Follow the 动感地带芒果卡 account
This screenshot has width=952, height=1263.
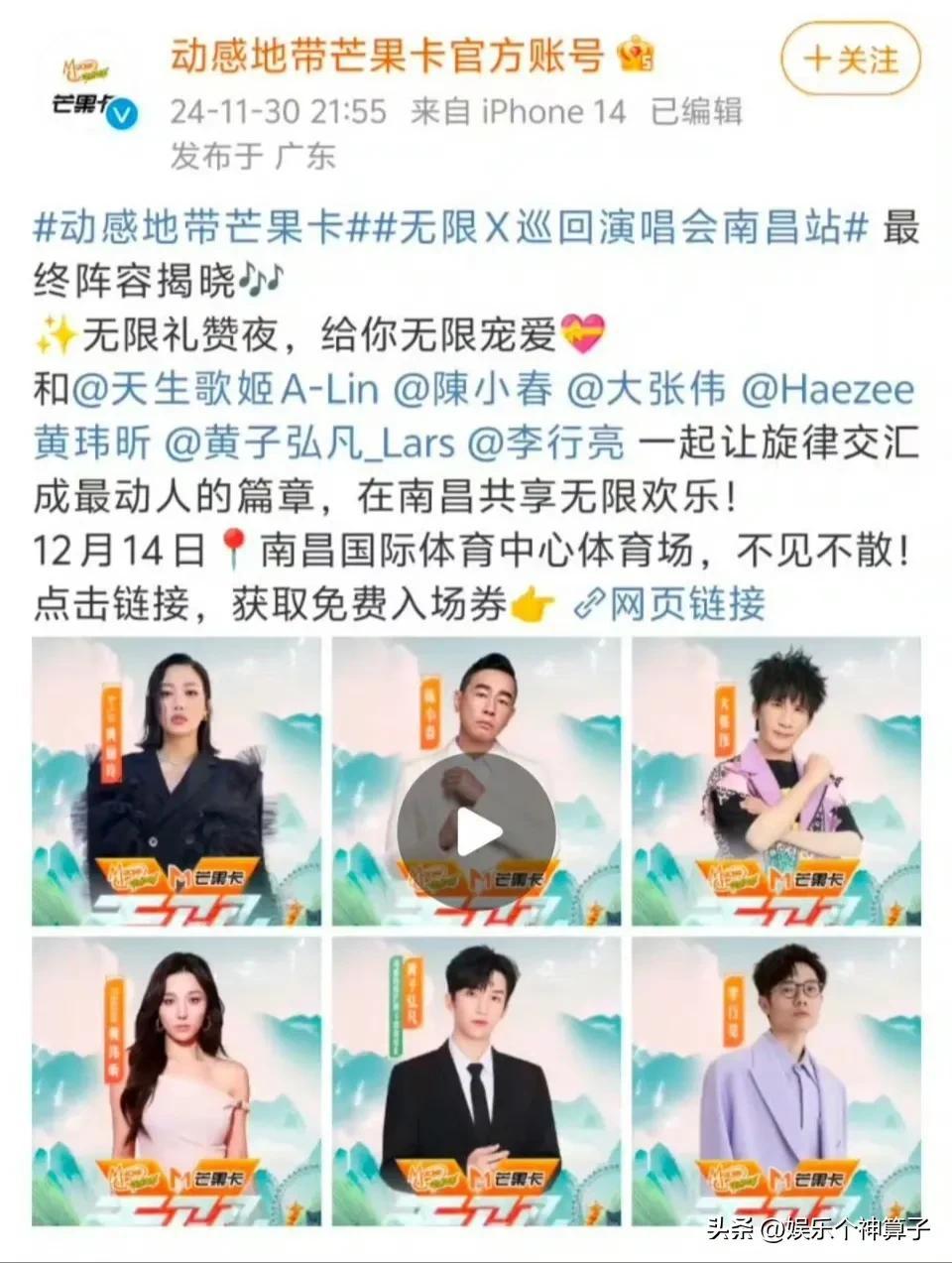coord(851,60)
